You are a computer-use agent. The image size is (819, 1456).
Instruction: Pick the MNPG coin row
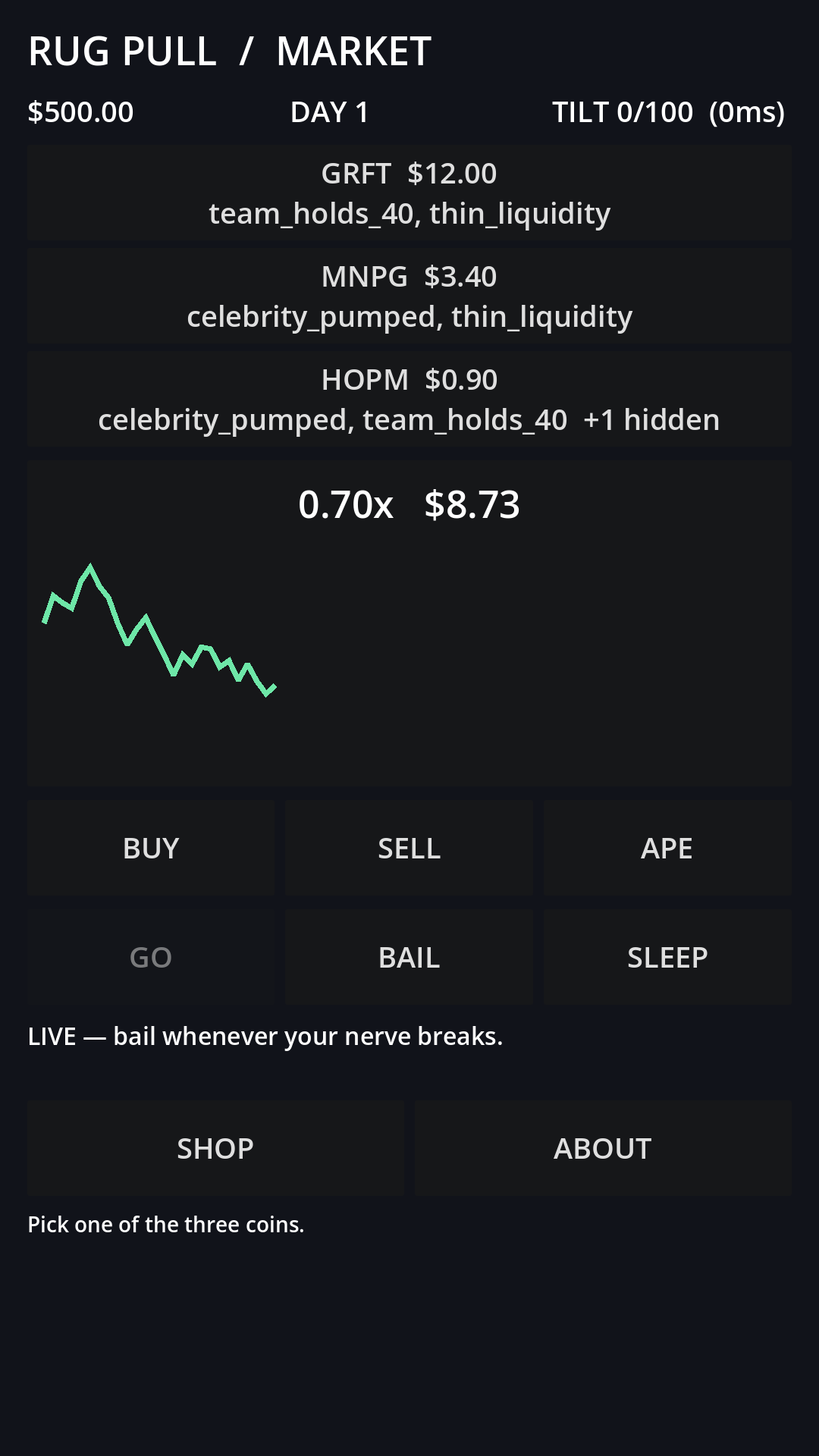tap(409, 297)
